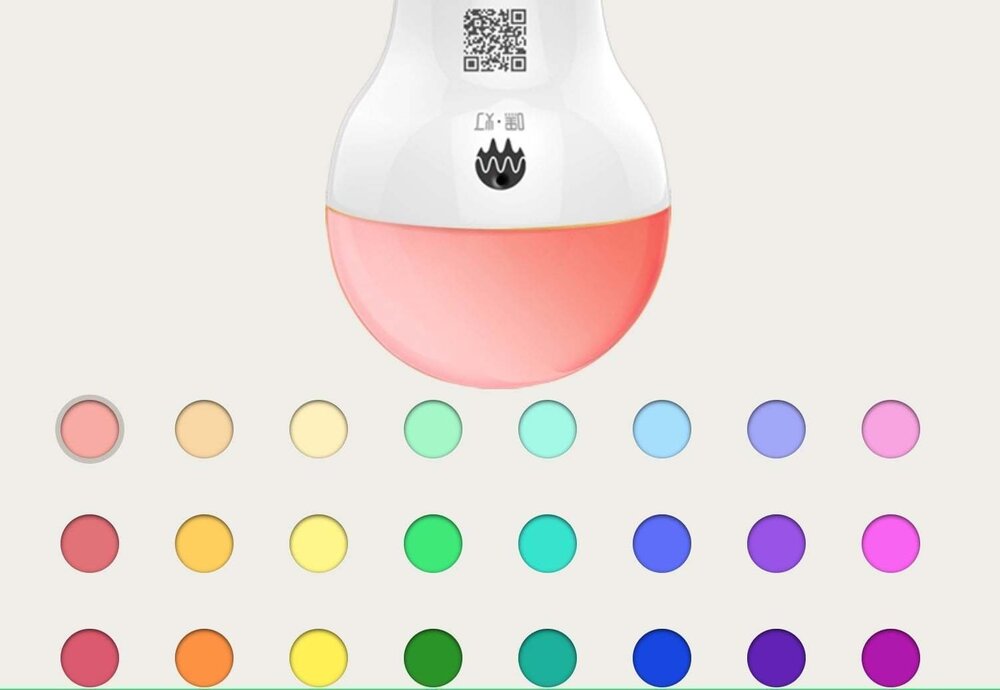Choose the deep orange swatch
Viewport: 1000px width, 690px height.
pyautogui.click(x=204, y=658)
